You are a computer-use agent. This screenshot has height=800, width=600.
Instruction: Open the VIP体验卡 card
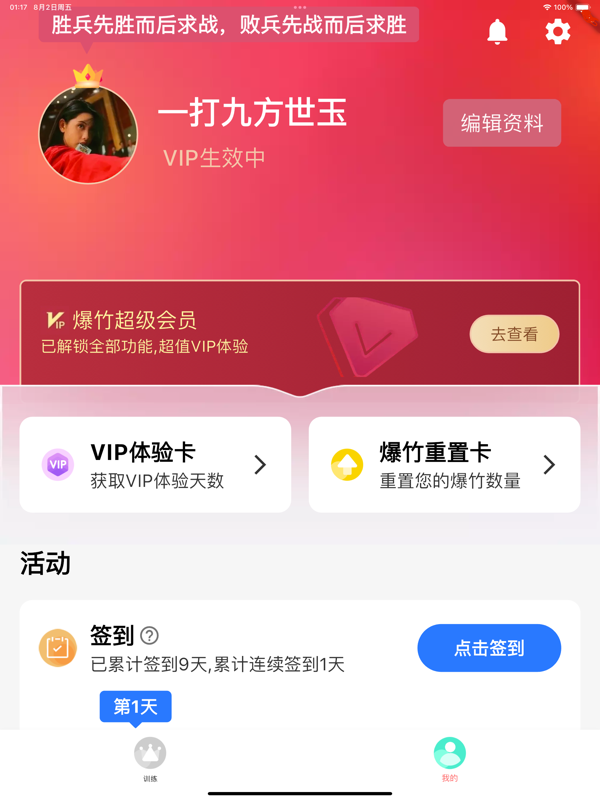coord(155,465)
